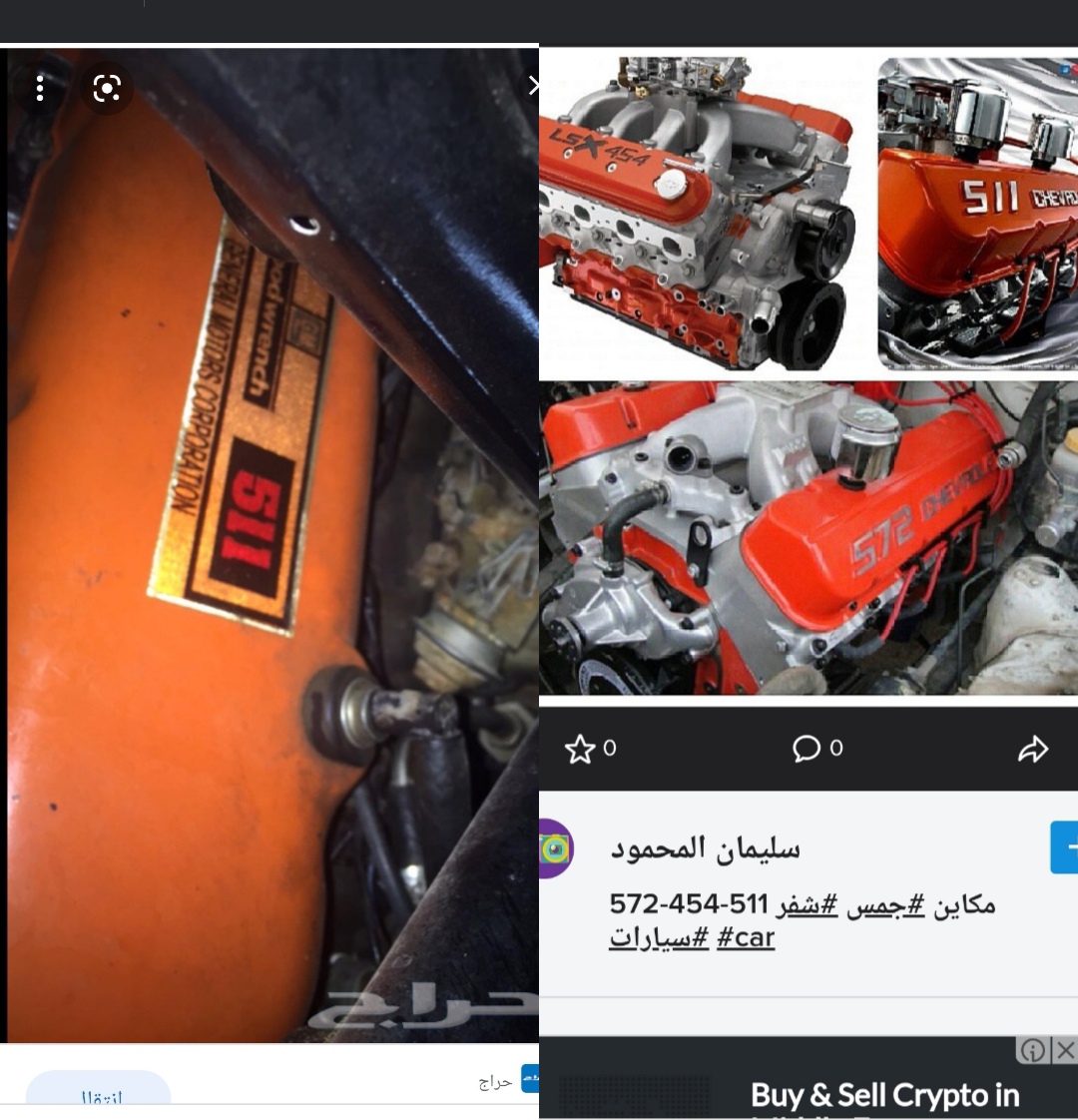Open the overflow menu on the image viewer

click(40, 89)
